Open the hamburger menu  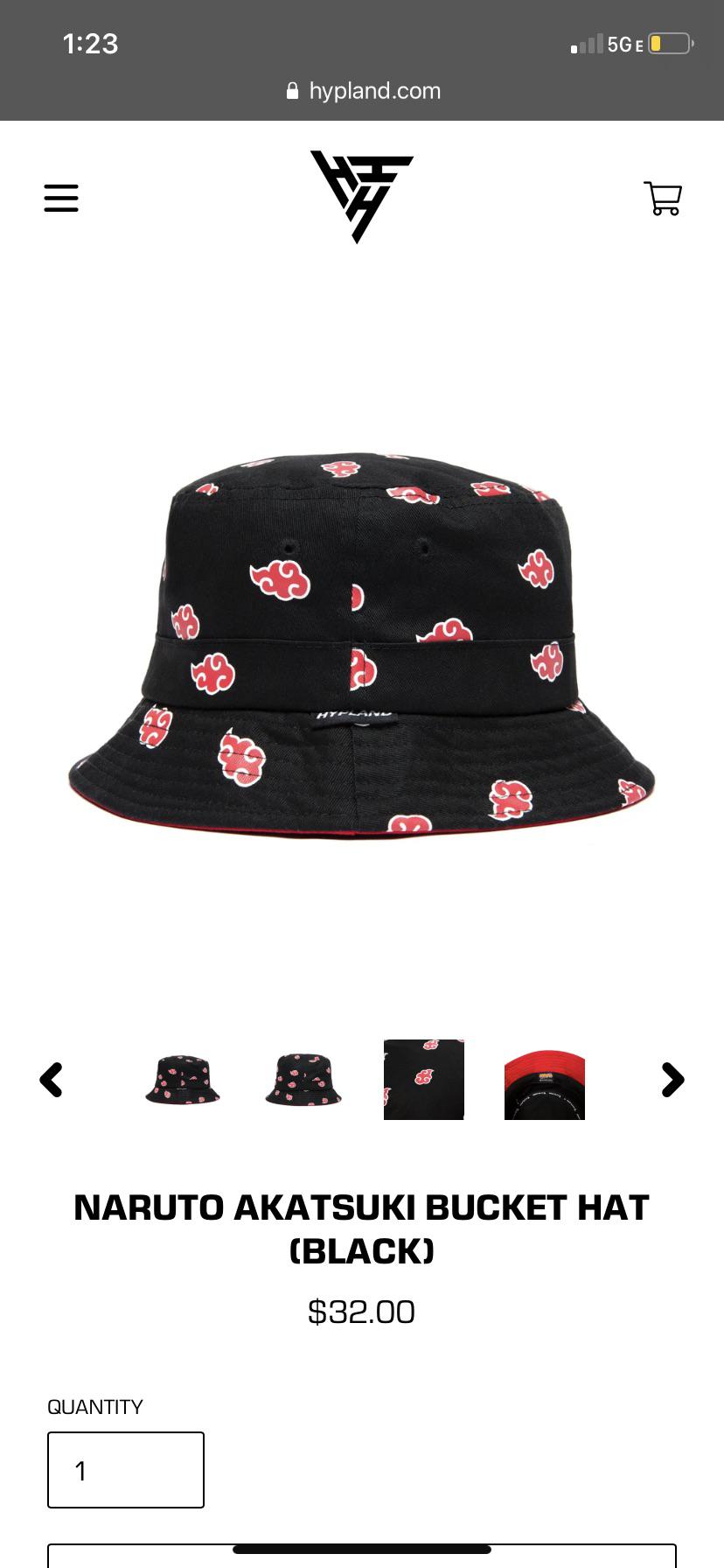click(61, 198)
